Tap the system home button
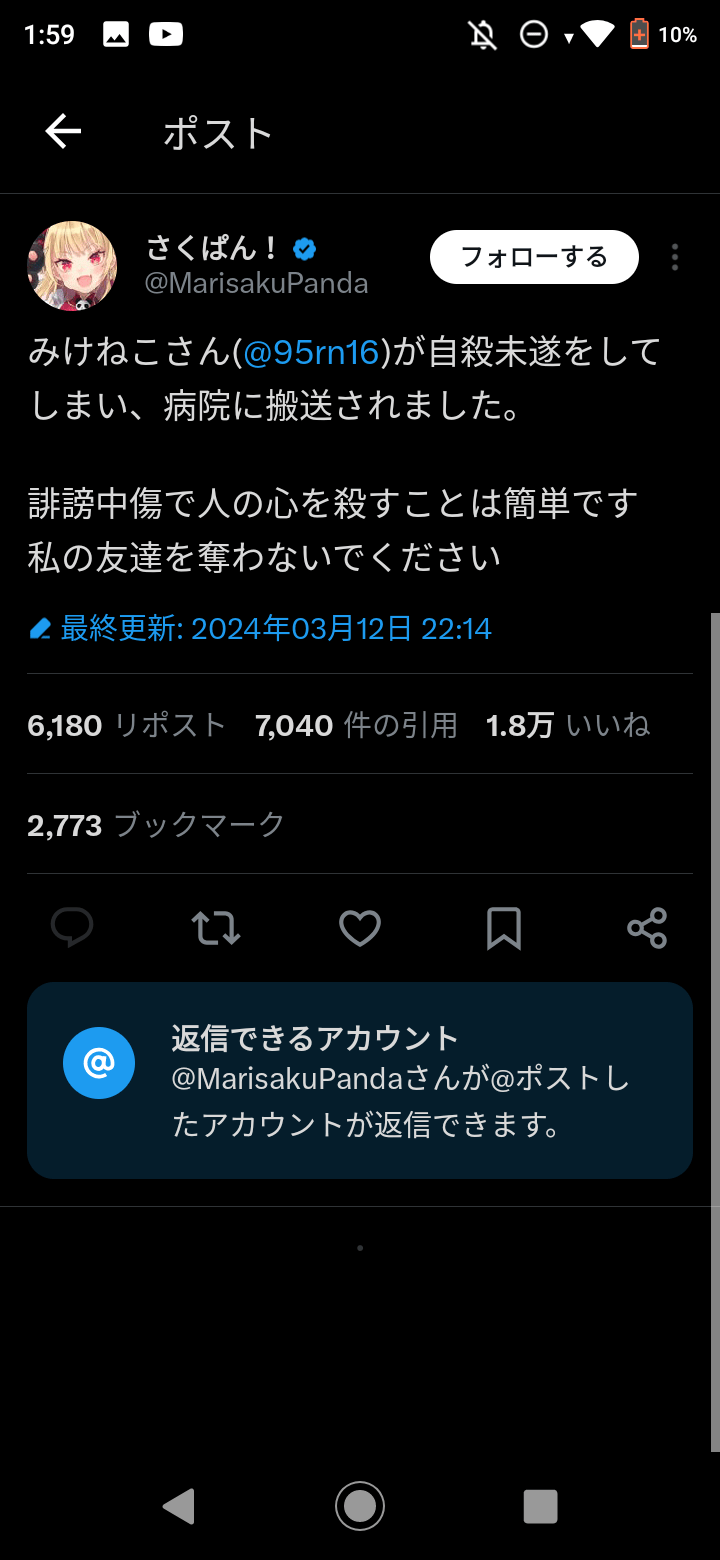The height and width of the screenshot is (1560, 720). [360, 1506]
